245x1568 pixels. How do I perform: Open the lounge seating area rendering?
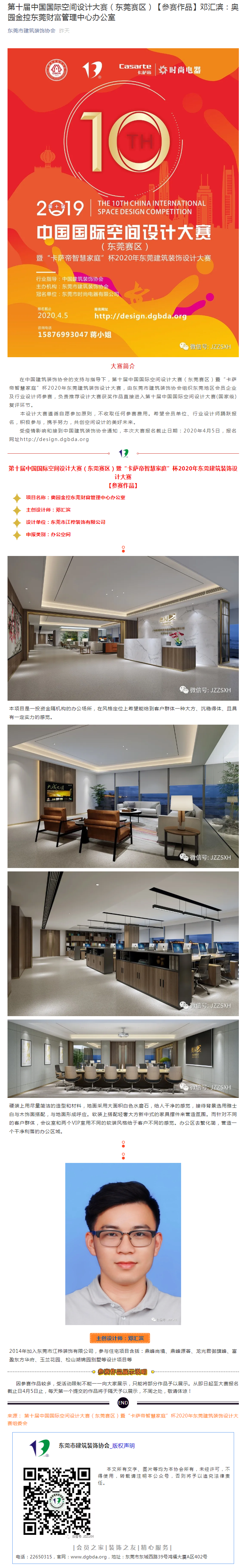[x=123, y=795]
